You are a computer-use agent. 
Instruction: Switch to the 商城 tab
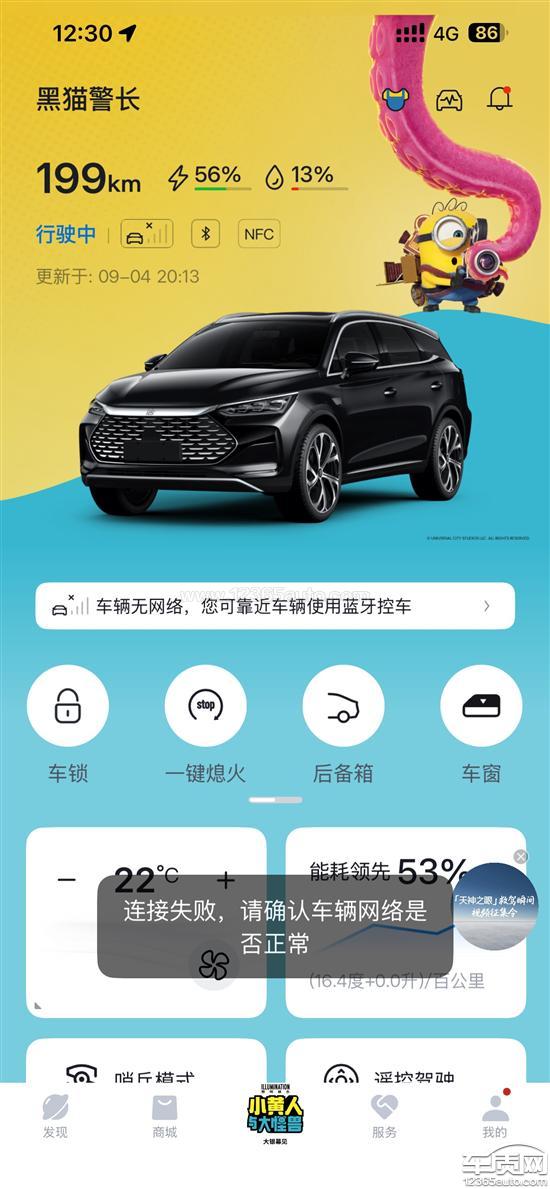pyautogui.click(x=165, y=1116)
